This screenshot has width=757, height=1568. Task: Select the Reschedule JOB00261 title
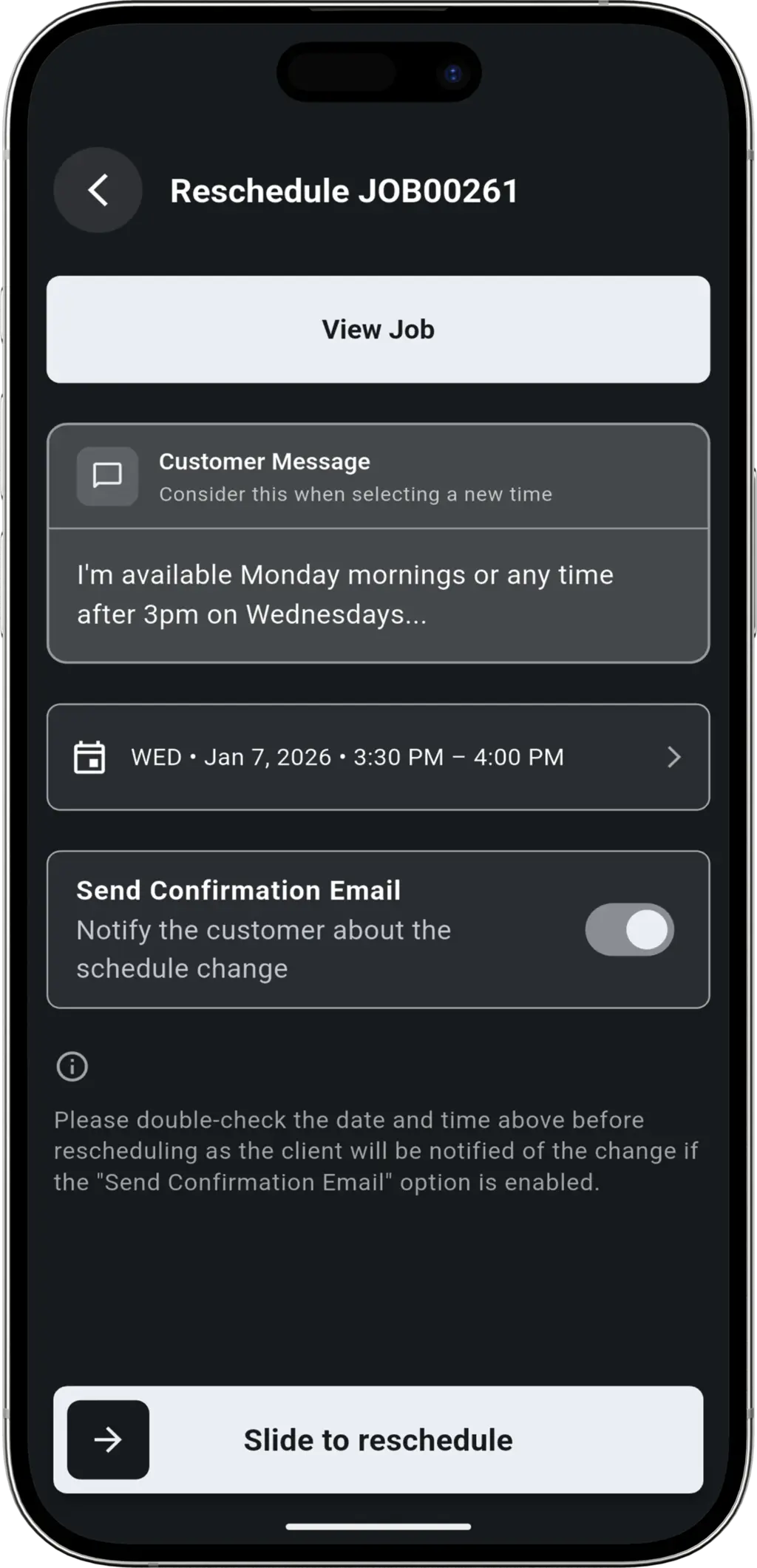pyautogui.click(x=344, y=191)
